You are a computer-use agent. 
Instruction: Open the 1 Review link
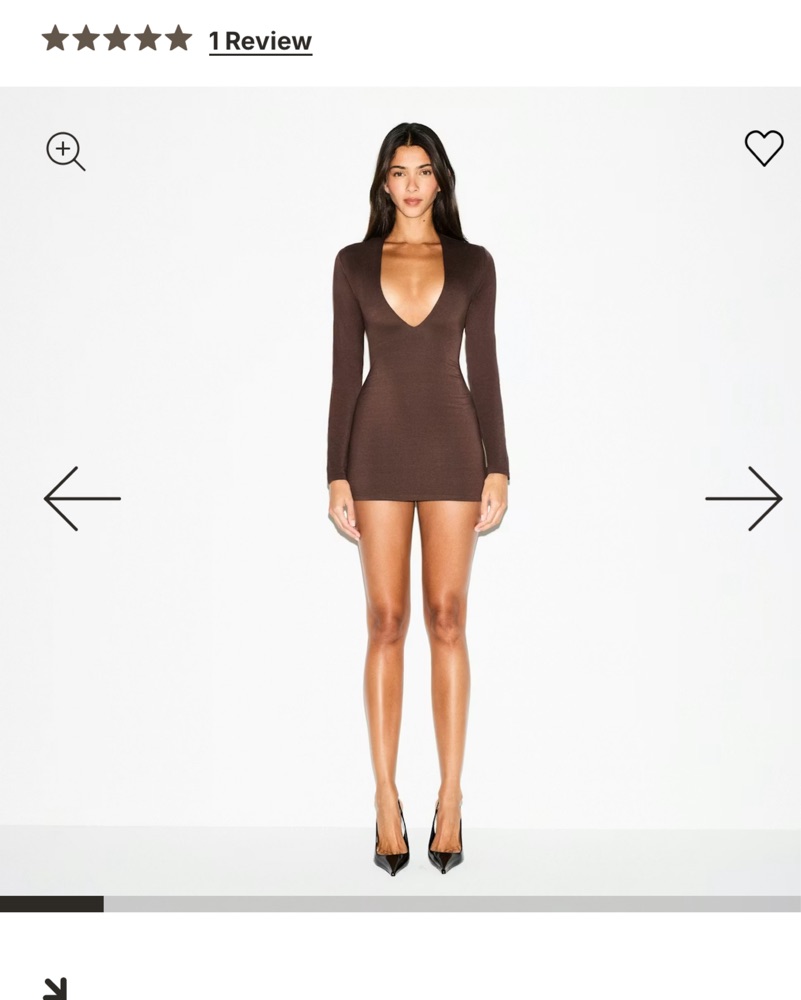coord(260,41)
